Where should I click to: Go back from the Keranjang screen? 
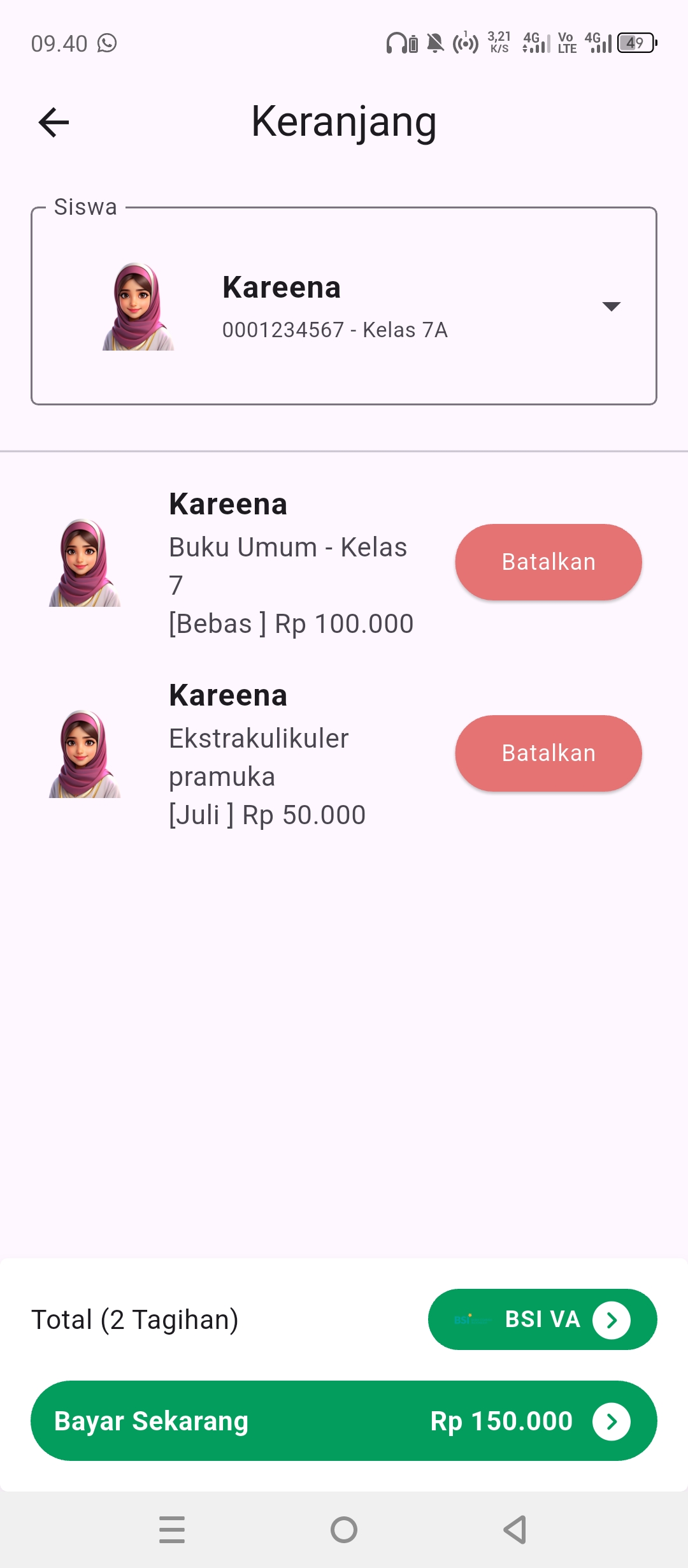[54, 122]
